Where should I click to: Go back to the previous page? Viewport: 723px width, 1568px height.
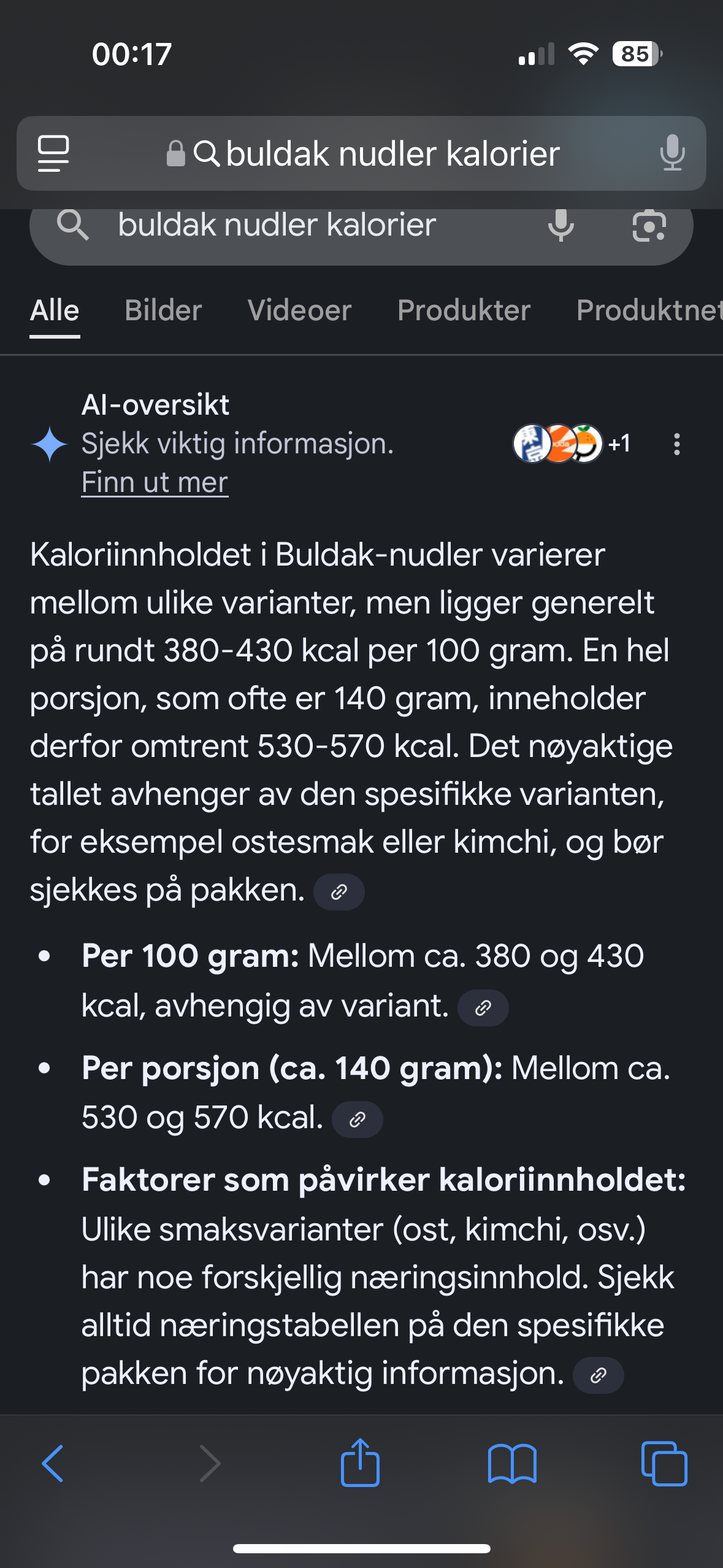point(53,1464)
